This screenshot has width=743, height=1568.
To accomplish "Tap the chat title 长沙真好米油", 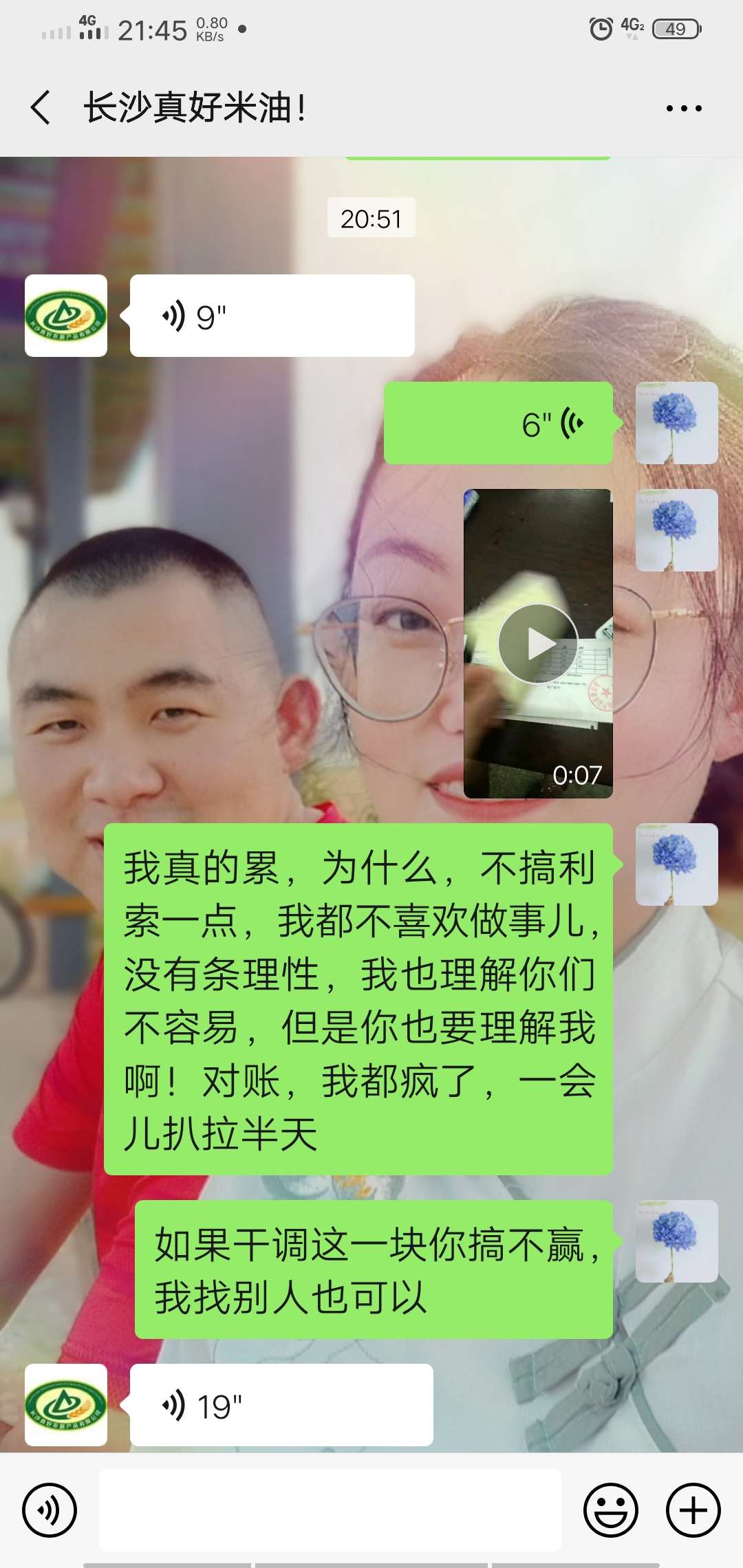I will [x=196, y=107].
